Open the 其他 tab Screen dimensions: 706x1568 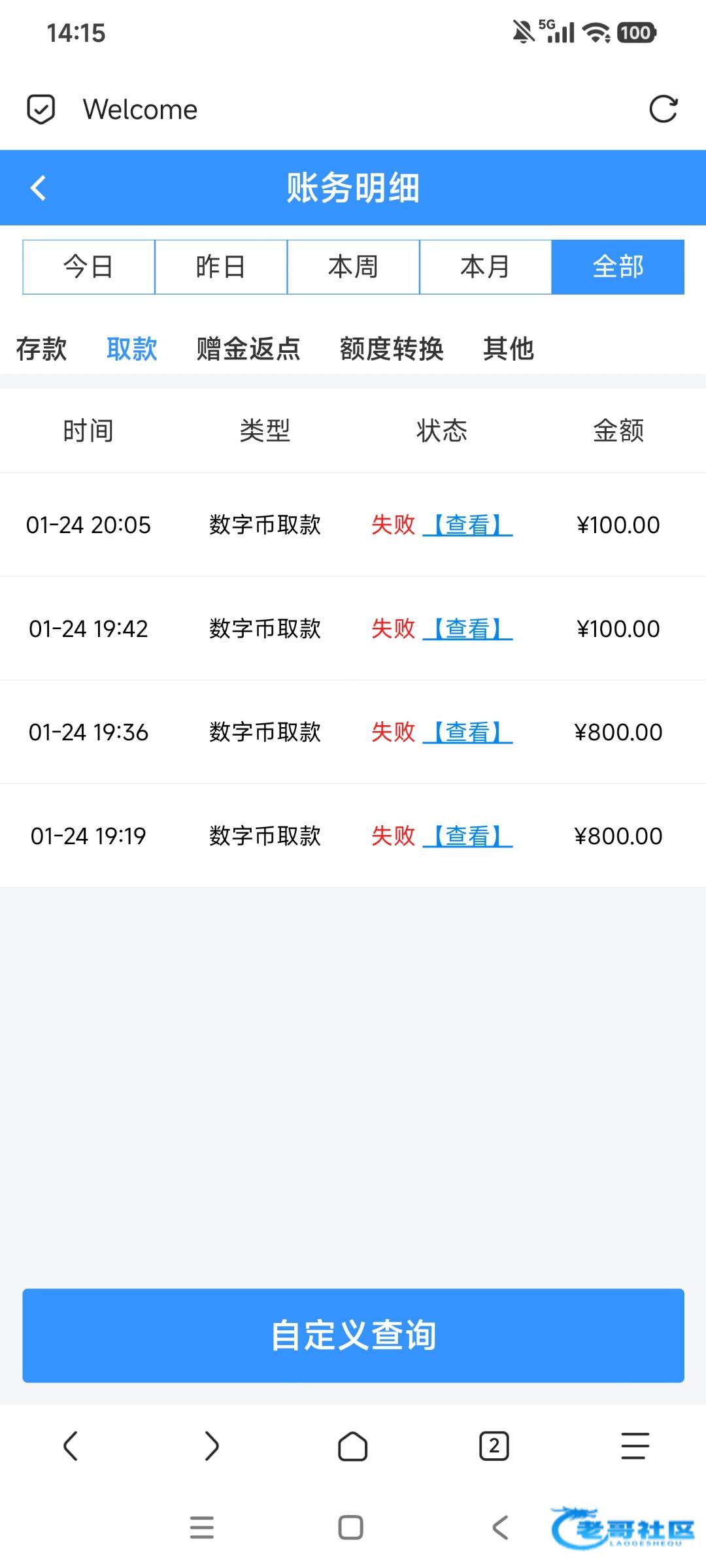(509, 349)
